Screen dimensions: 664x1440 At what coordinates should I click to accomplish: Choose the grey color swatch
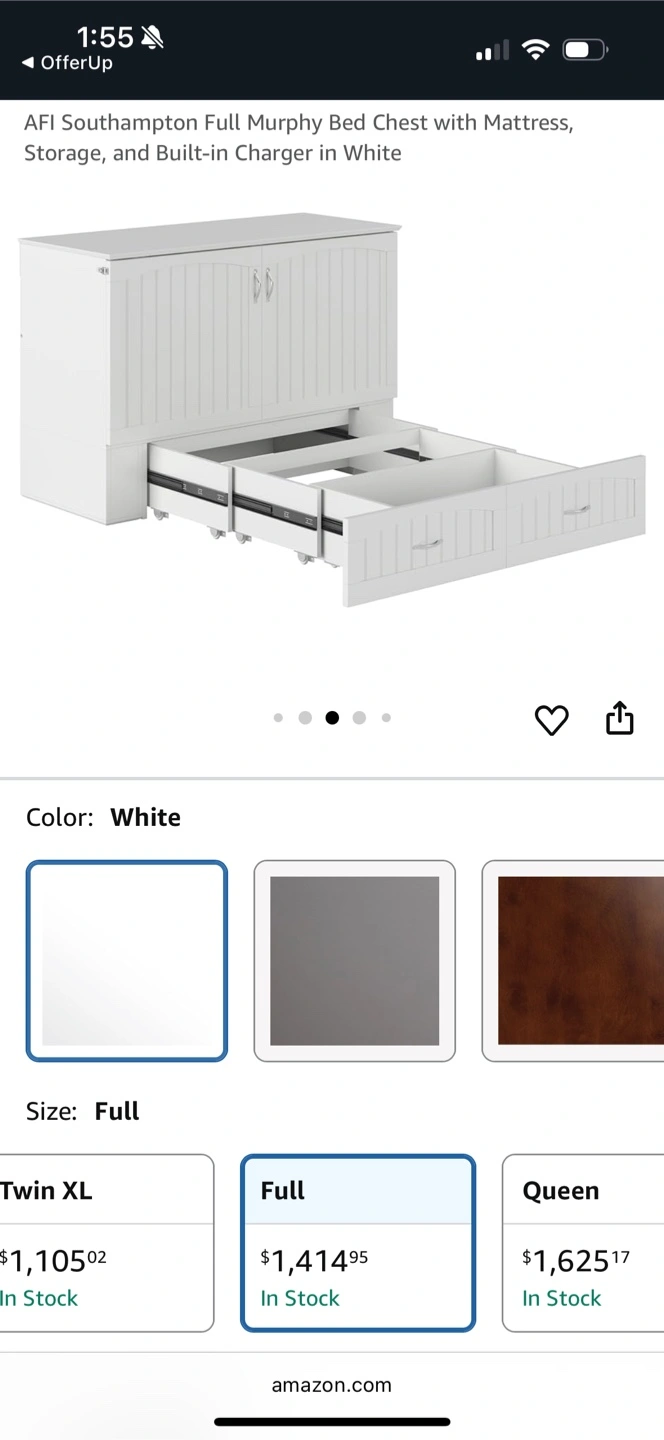pyautogui.click(x=355, y=961)
